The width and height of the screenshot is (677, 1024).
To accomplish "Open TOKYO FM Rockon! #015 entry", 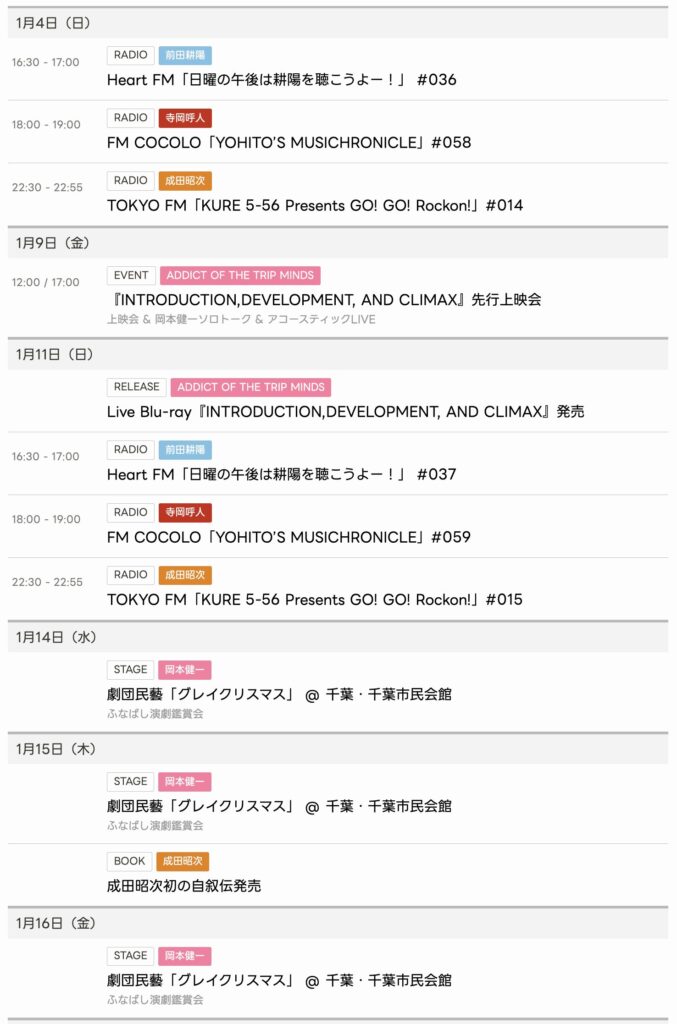I will point(315,601).
